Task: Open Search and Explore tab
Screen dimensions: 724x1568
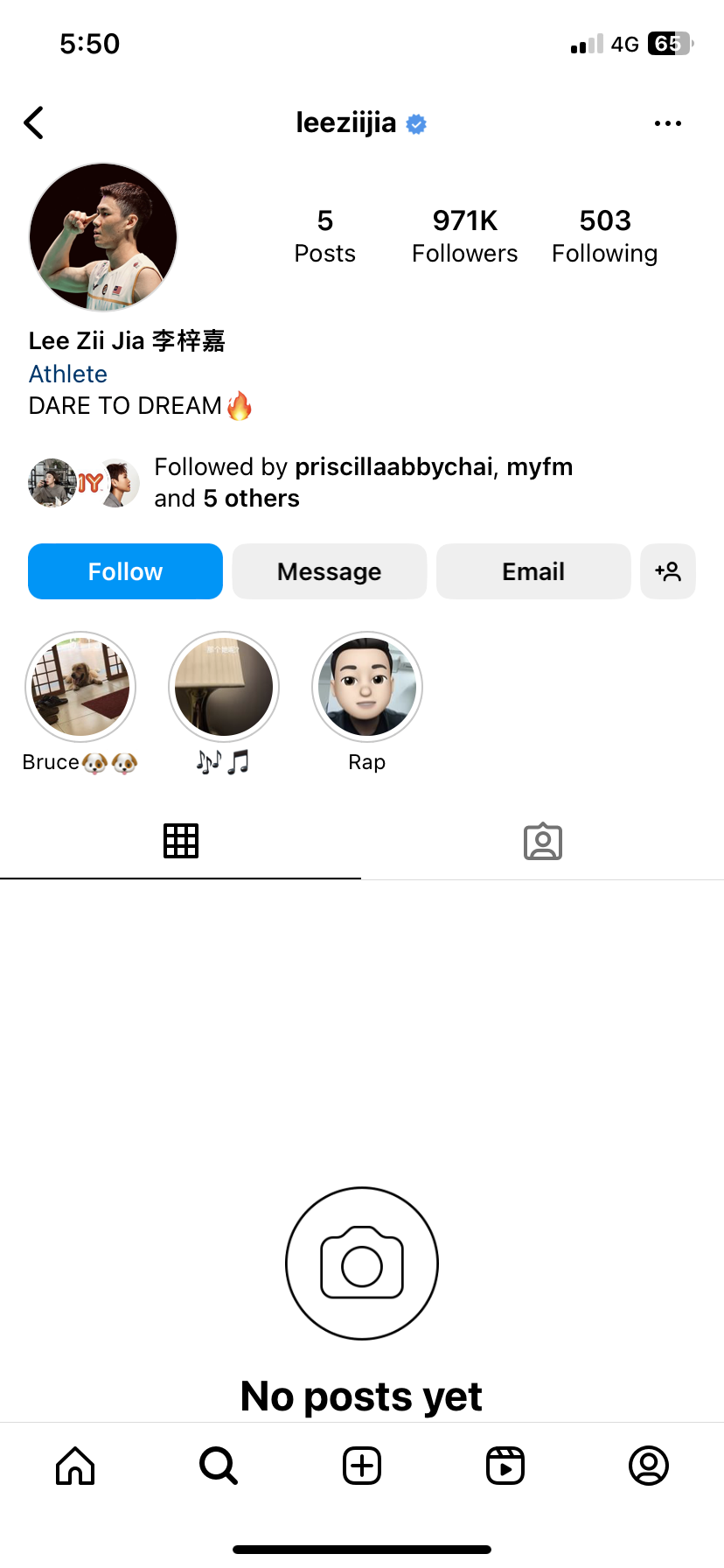Action: tap(219, 1466)
